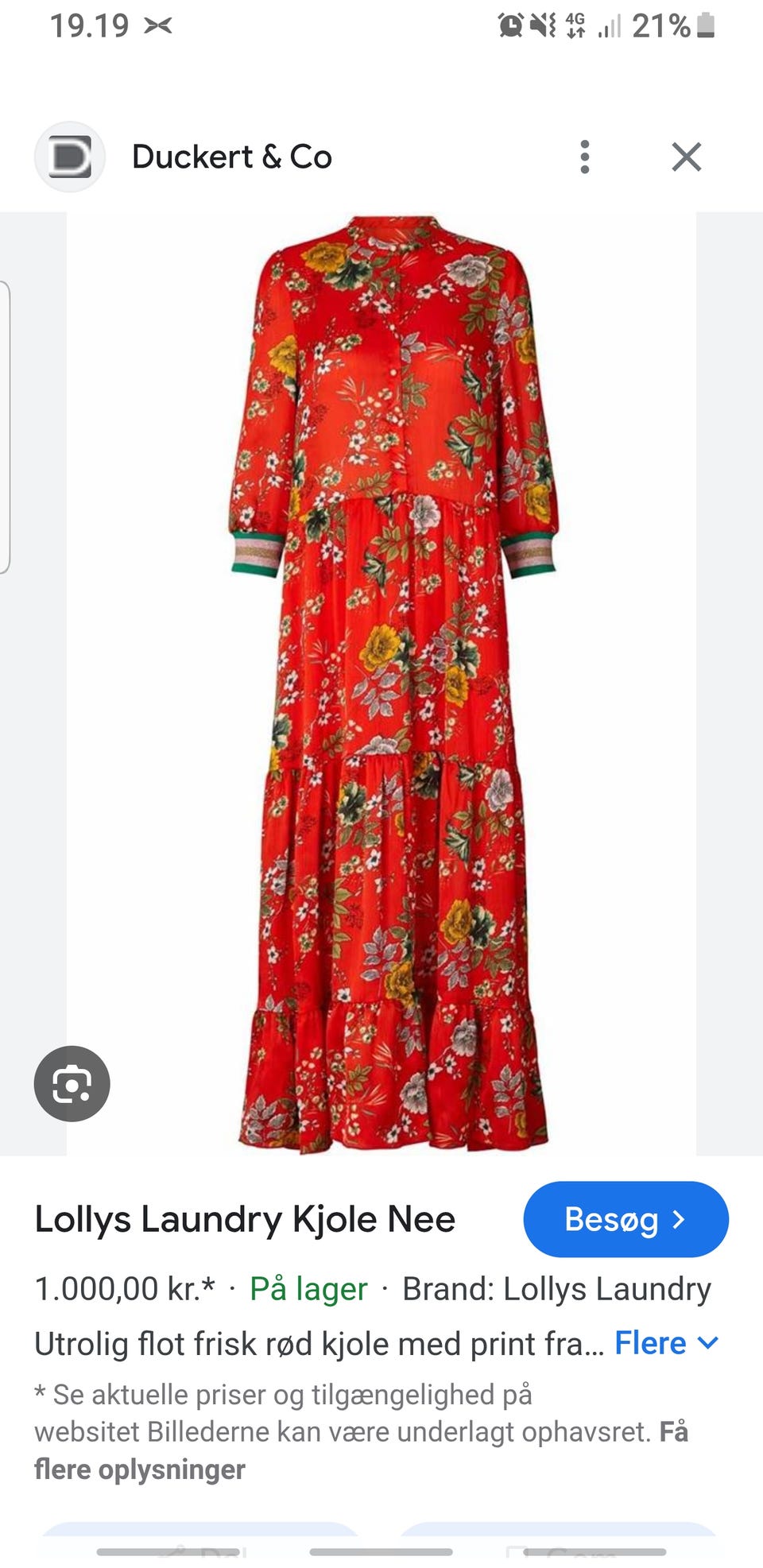Close the product panel
Screen dimensions: 763x1568
[x=687, y=157]
